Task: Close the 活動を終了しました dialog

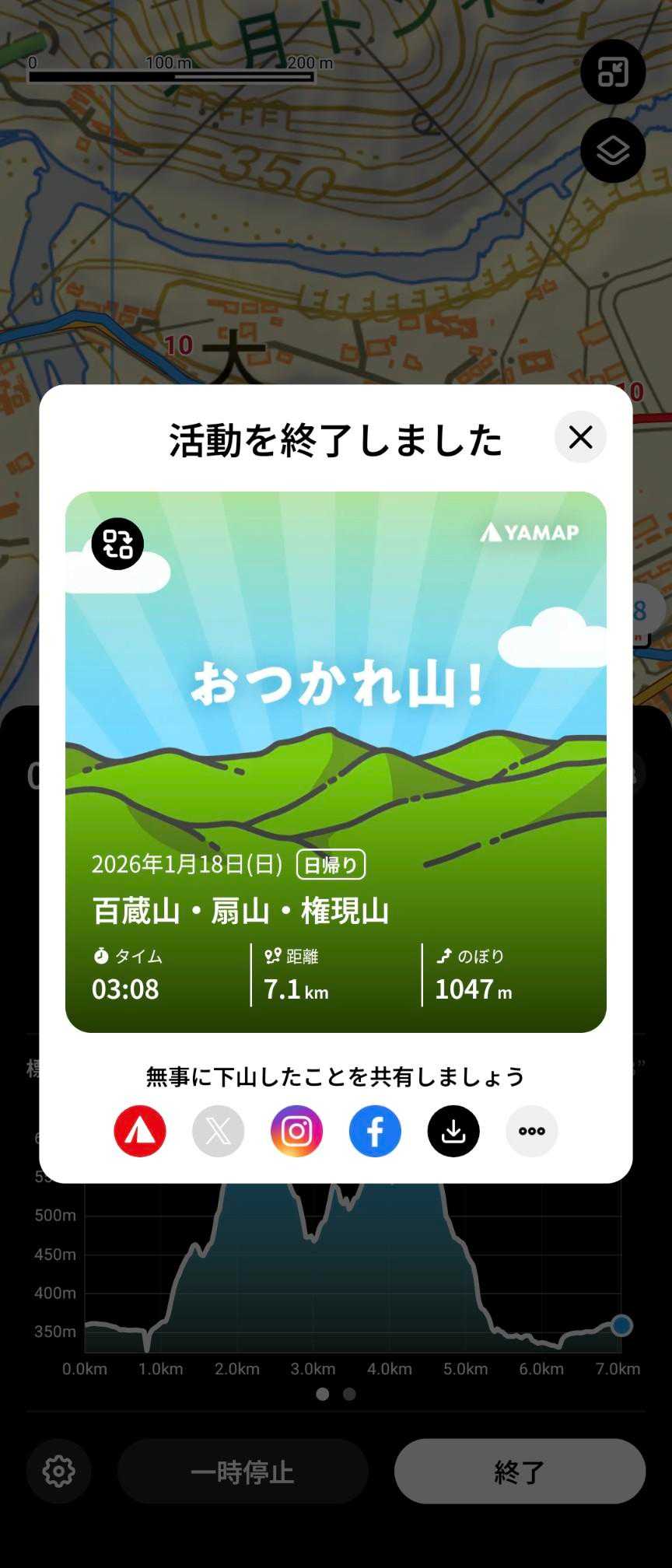Action: pos(580,437)
